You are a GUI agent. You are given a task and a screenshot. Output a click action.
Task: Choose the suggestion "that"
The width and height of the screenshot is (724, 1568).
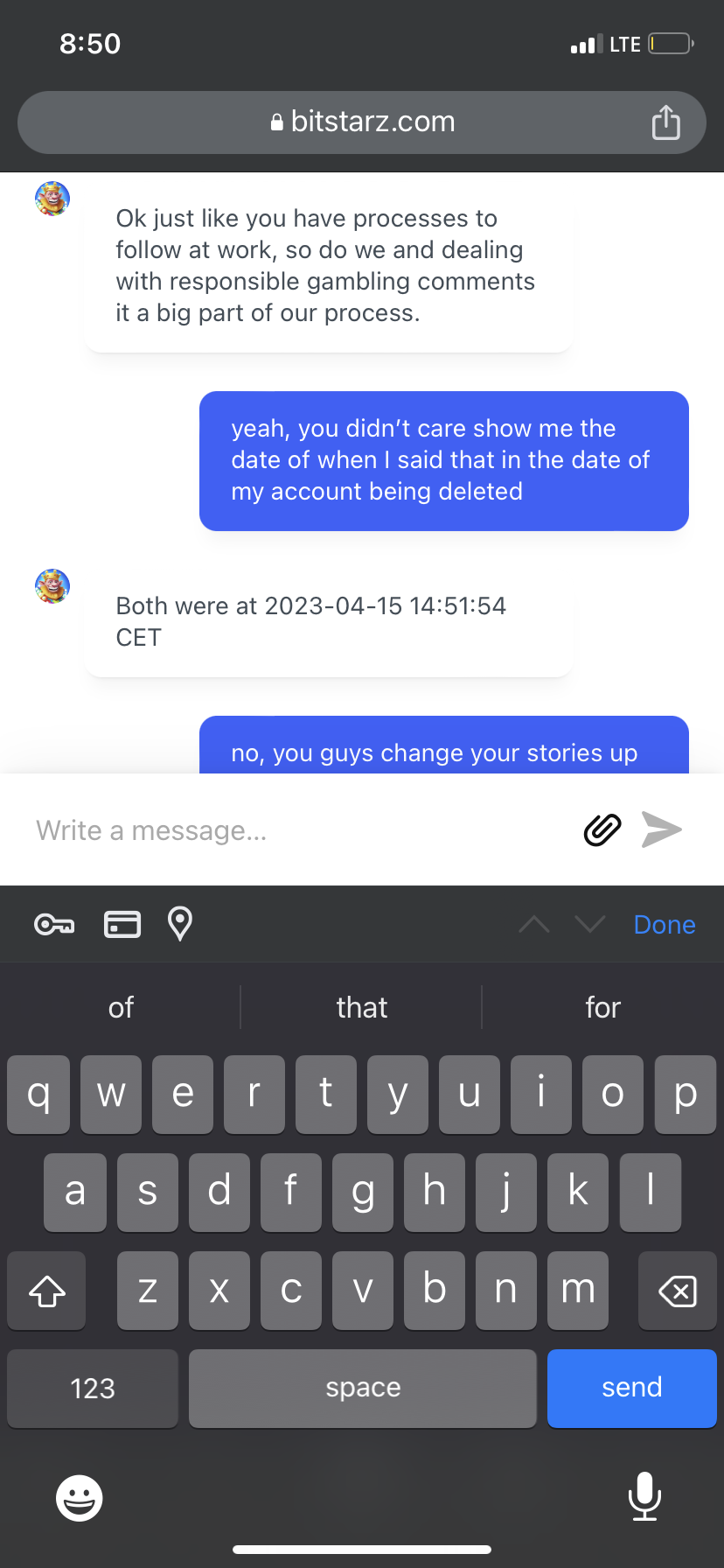point(361,1008)
